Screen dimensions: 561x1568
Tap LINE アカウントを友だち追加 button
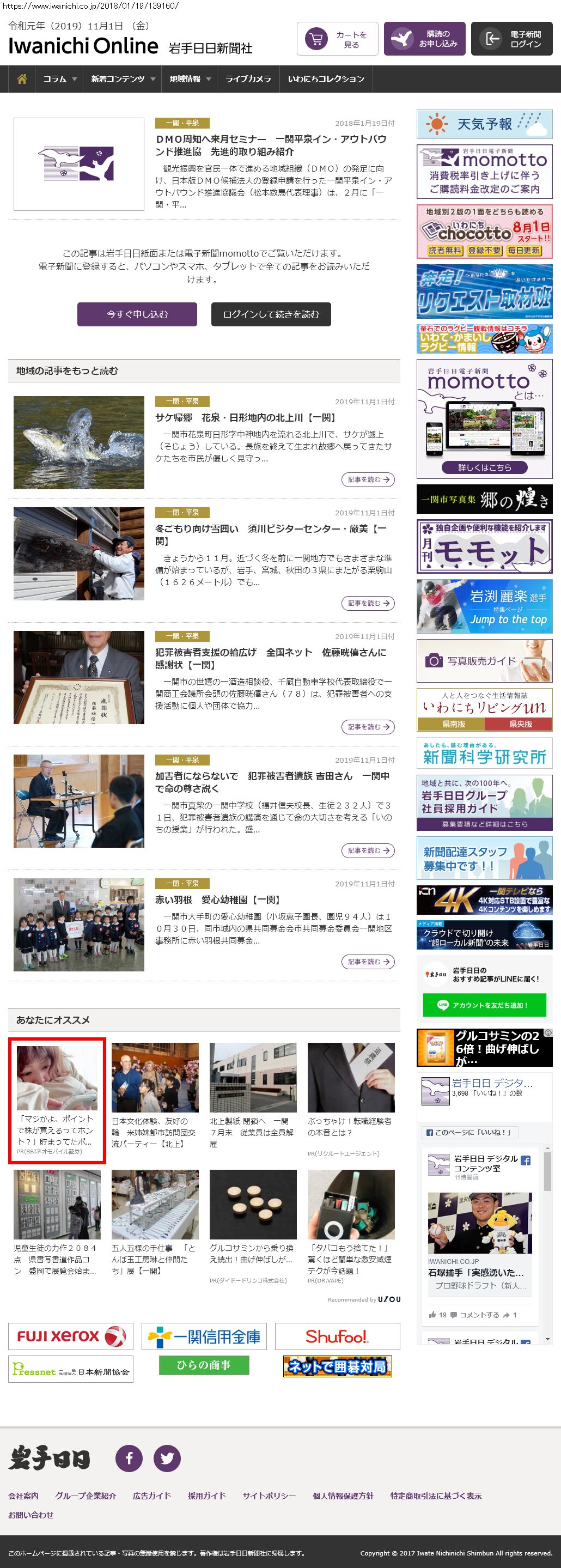point(484,1005)
